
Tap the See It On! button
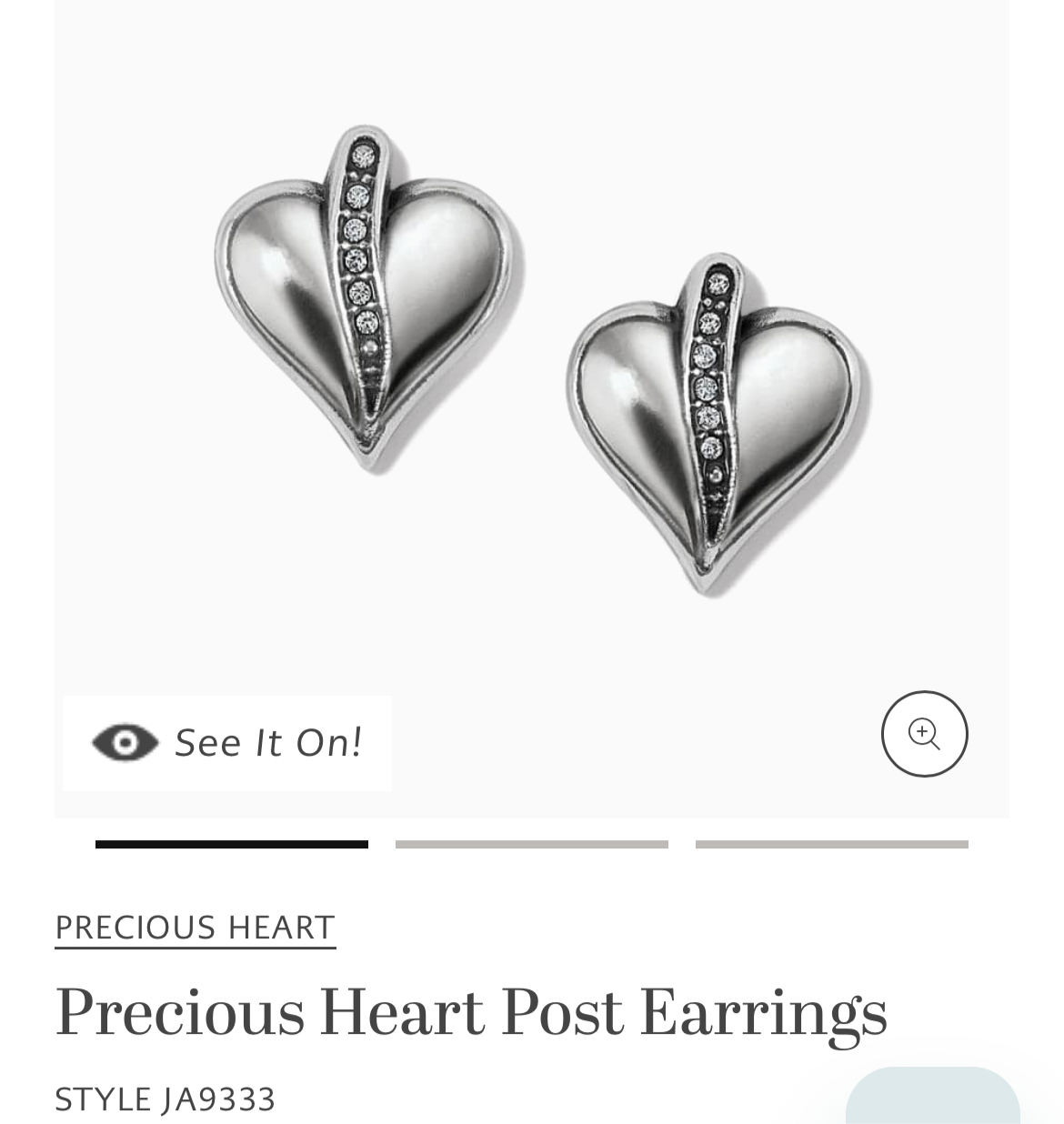coord(227,742)
